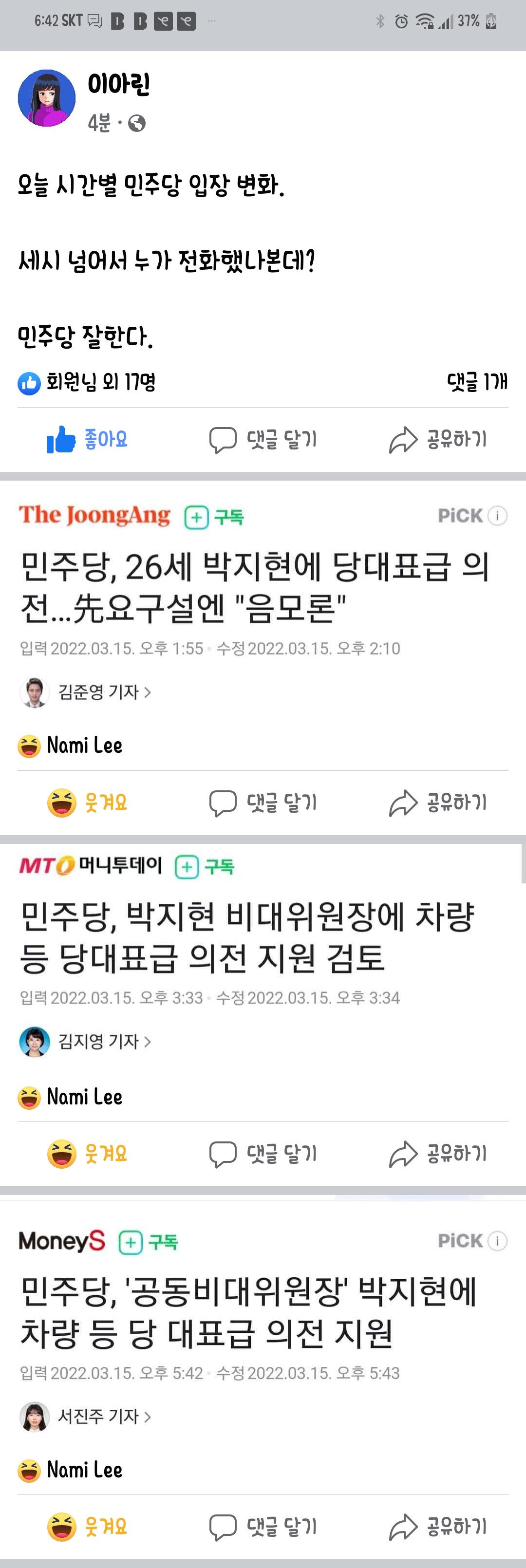Tap 댓글 달기 under the main post

263,439
